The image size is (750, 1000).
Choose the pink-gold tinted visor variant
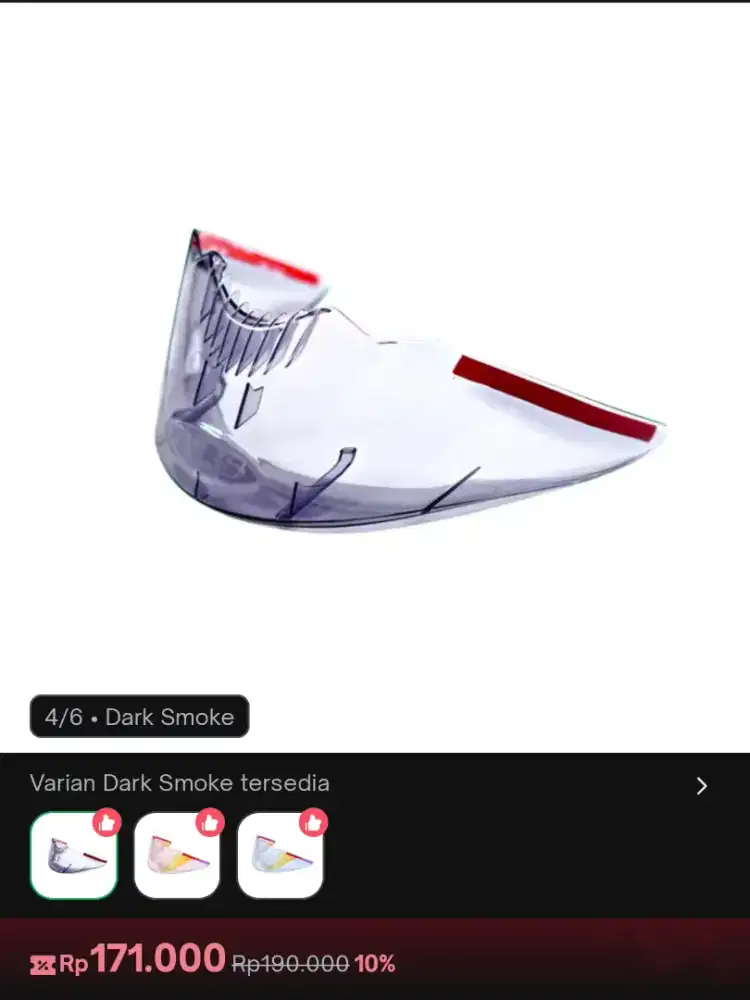[177, 855]
